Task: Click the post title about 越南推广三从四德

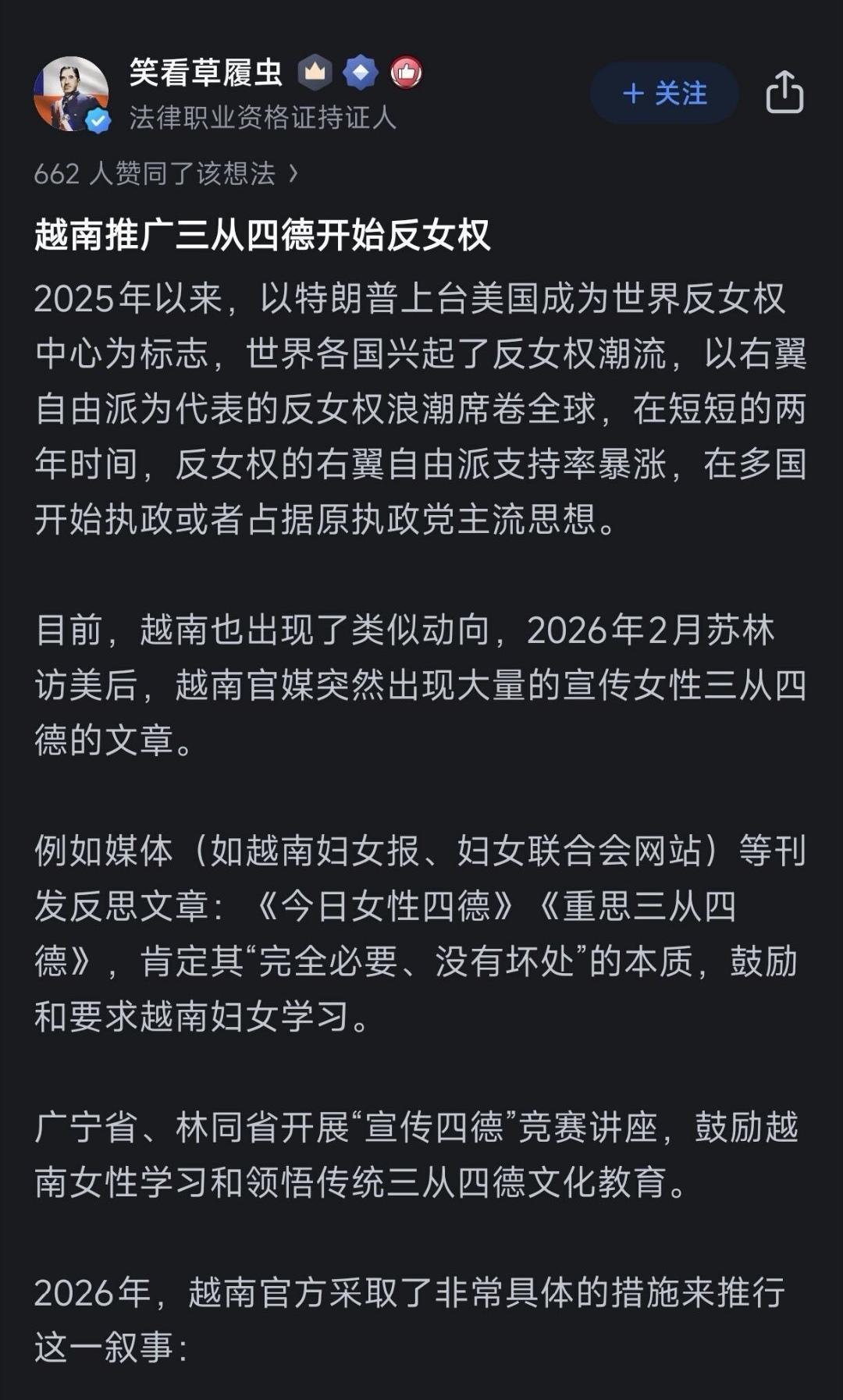Action: point(262,235)
